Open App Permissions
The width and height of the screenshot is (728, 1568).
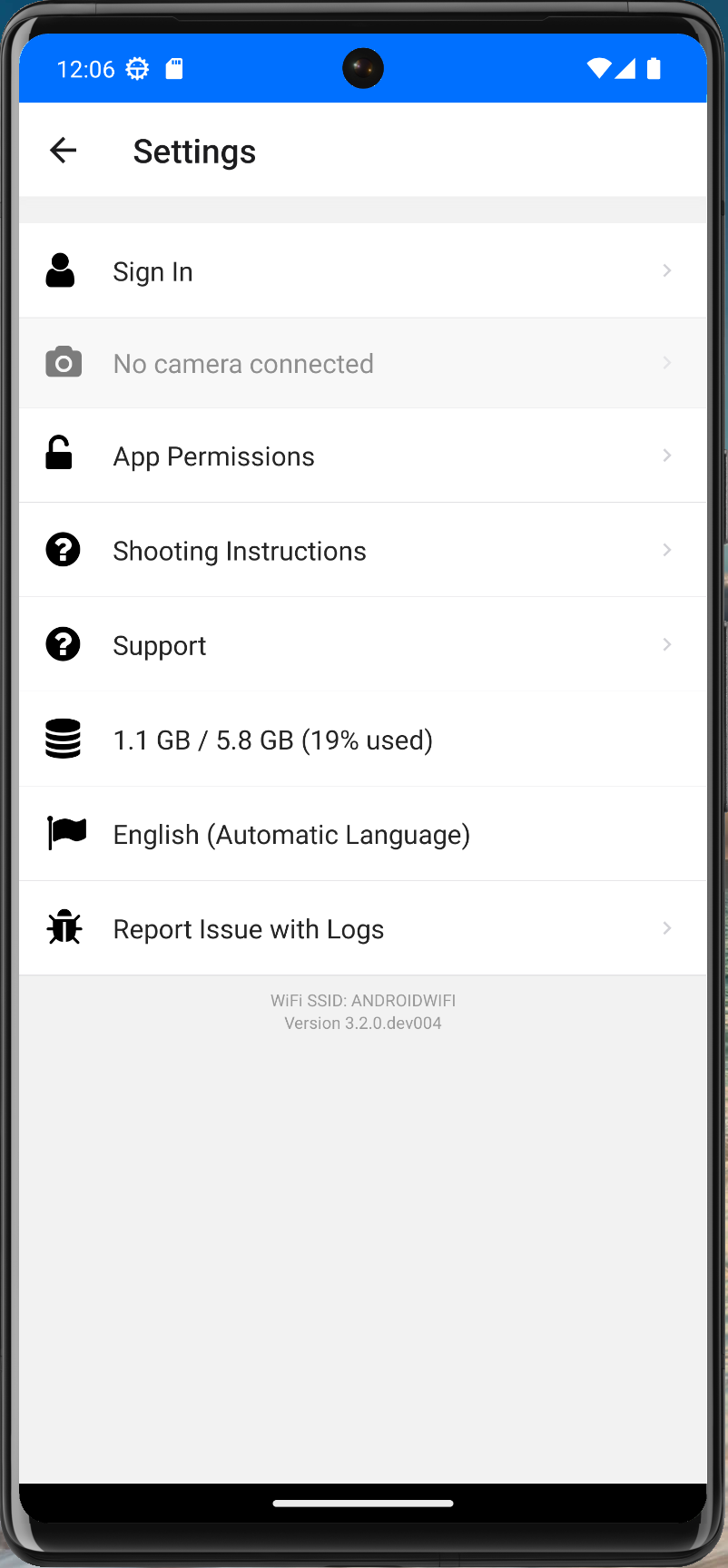tap(363, 456)
